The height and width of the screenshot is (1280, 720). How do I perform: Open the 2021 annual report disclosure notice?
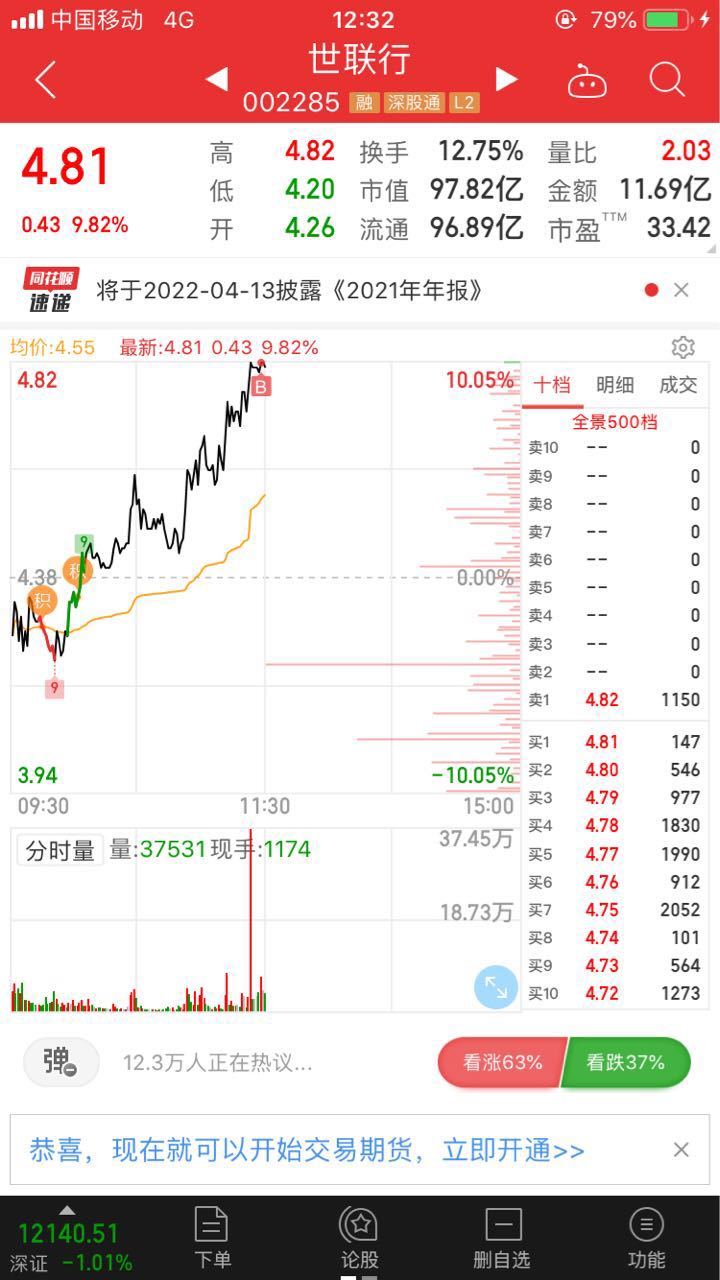[290, 290]
